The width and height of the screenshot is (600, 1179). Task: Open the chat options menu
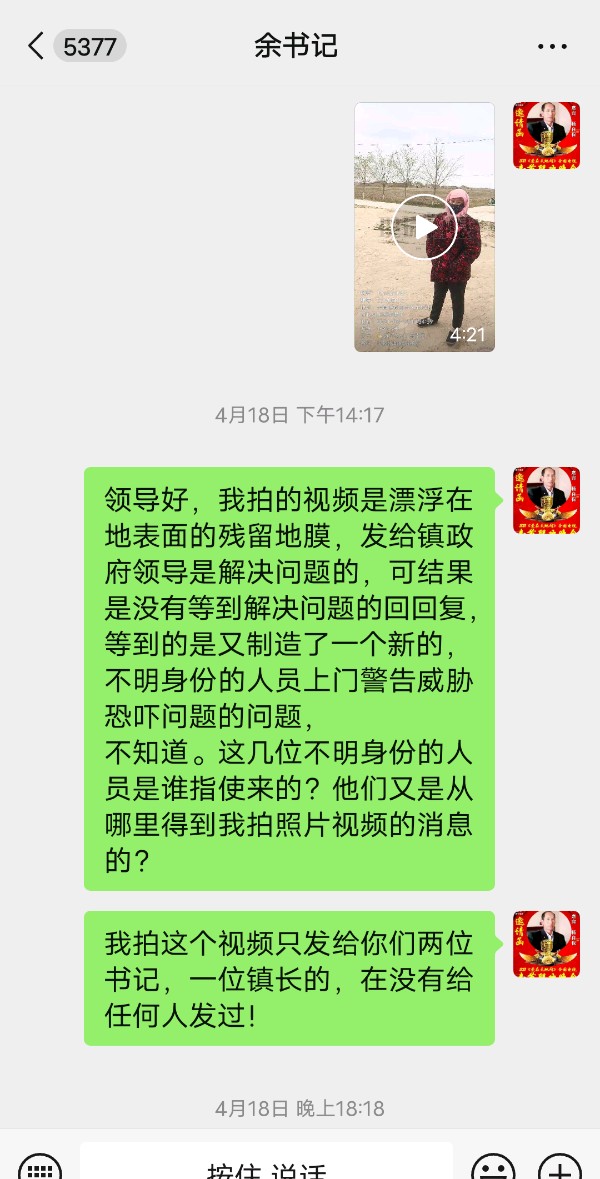point(552,46)
